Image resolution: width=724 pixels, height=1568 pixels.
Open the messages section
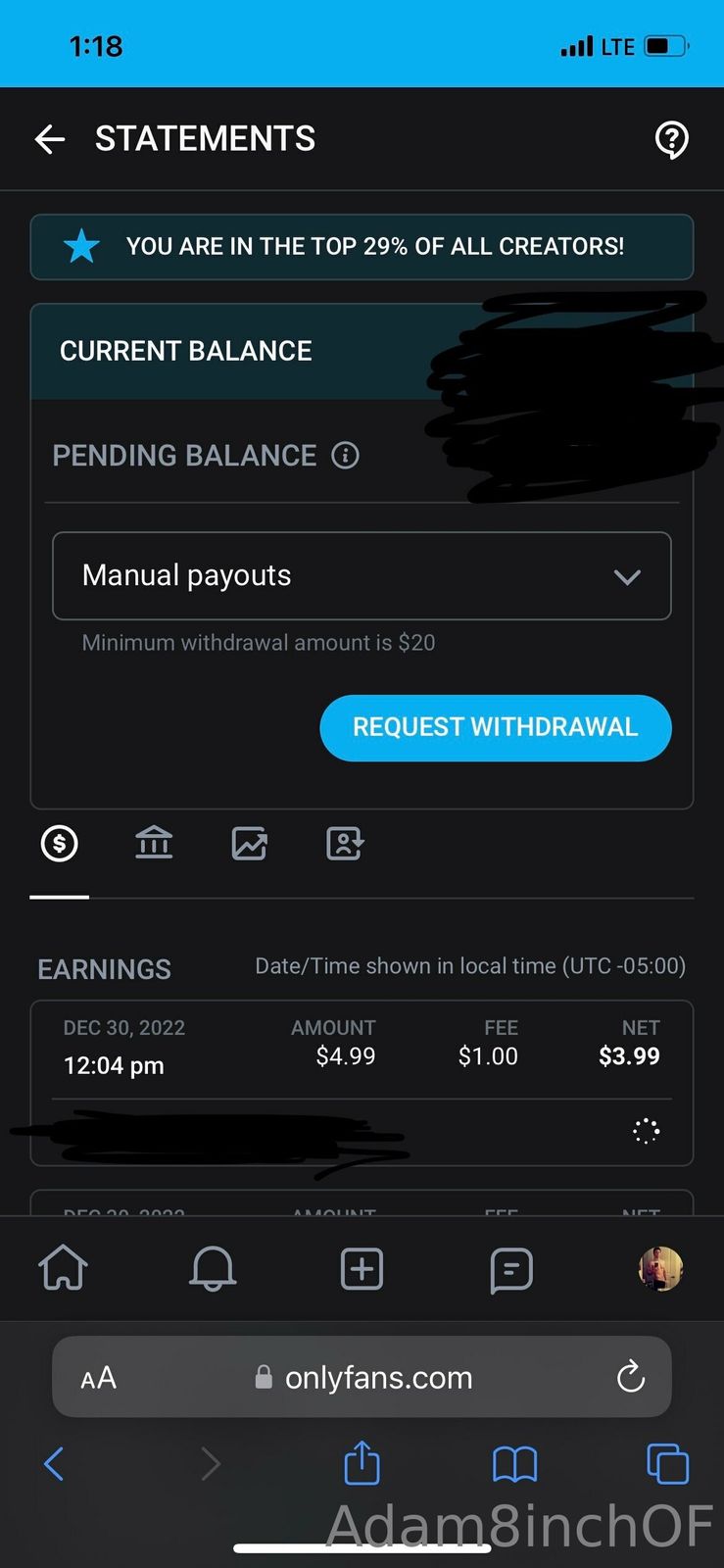coord(510,1268)
